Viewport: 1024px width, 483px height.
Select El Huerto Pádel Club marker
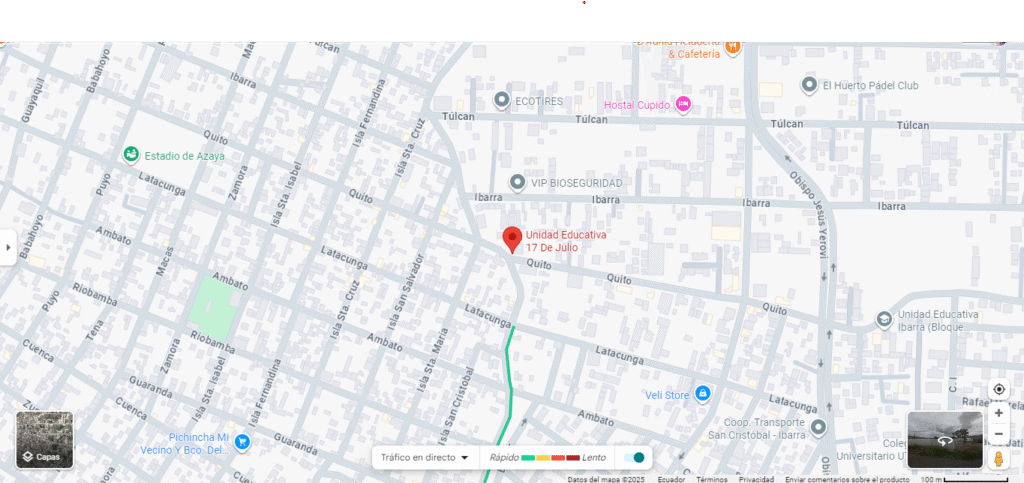click(809, 86)
